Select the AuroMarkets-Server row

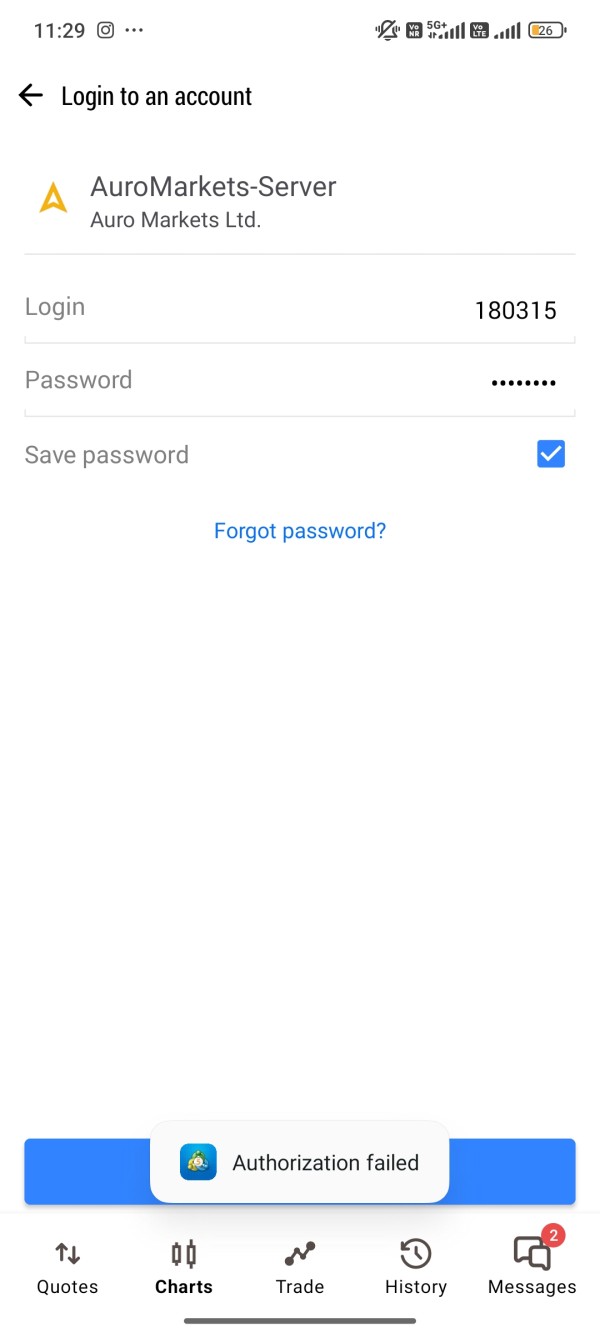(x=300, y=200)
